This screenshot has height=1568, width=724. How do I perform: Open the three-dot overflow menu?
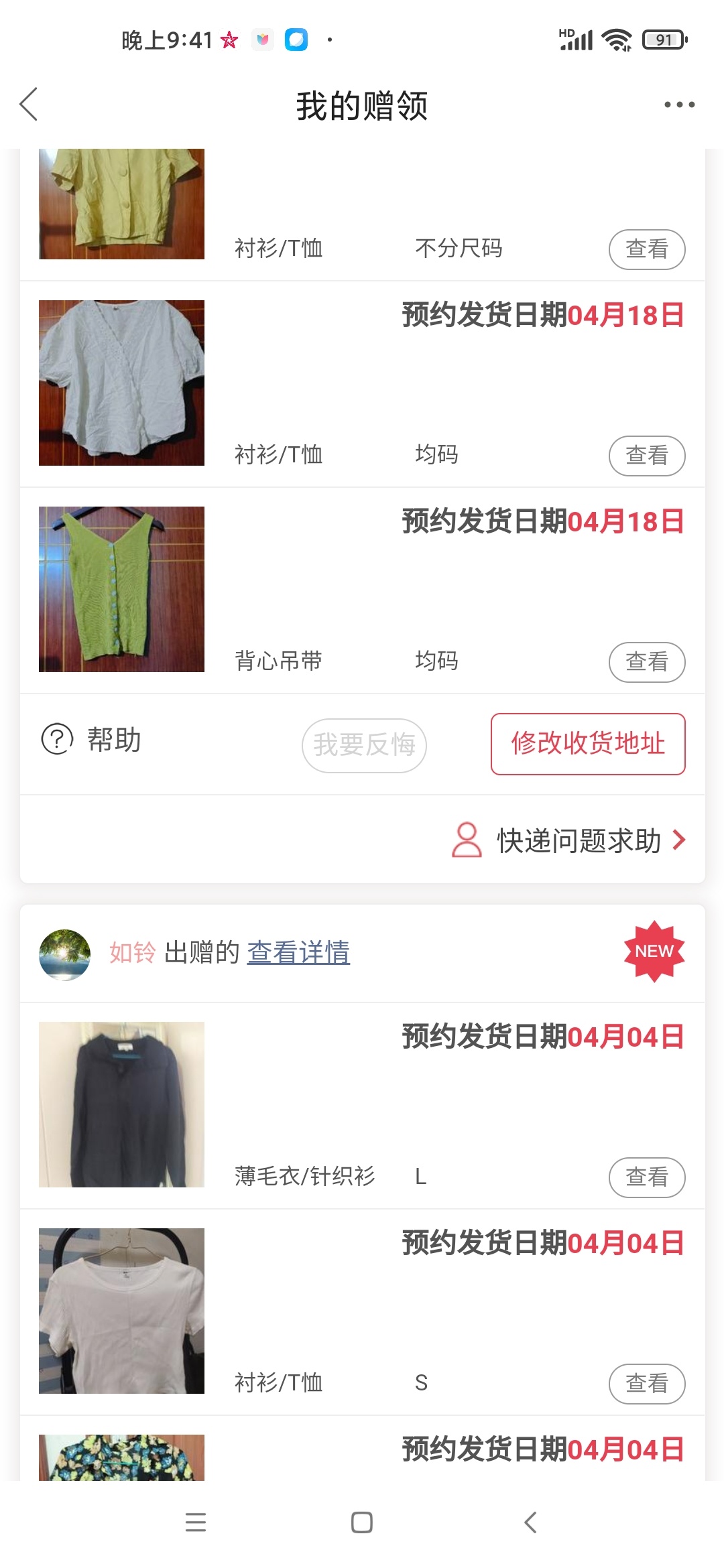point(679,105)
